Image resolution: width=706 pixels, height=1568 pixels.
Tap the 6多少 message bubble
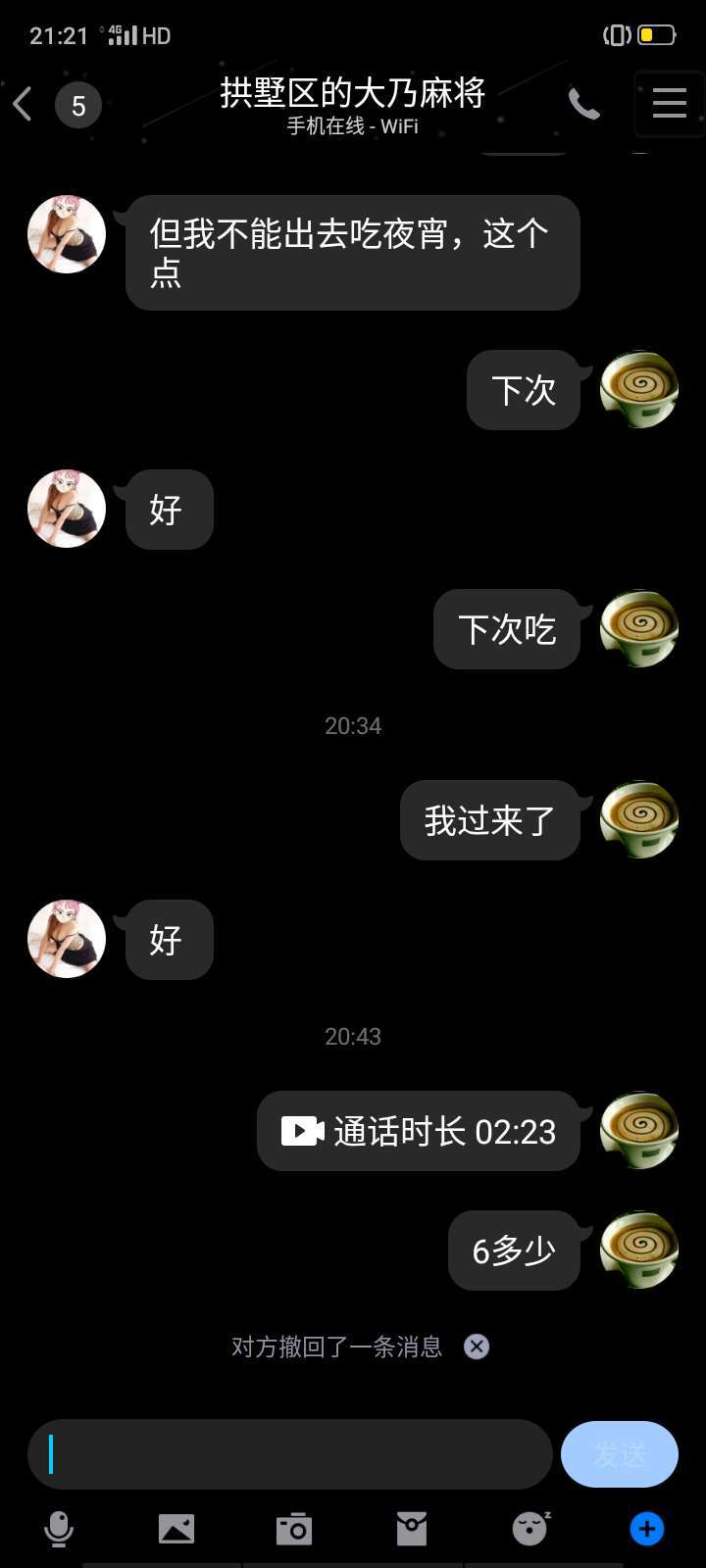[x=514, y=1249]
